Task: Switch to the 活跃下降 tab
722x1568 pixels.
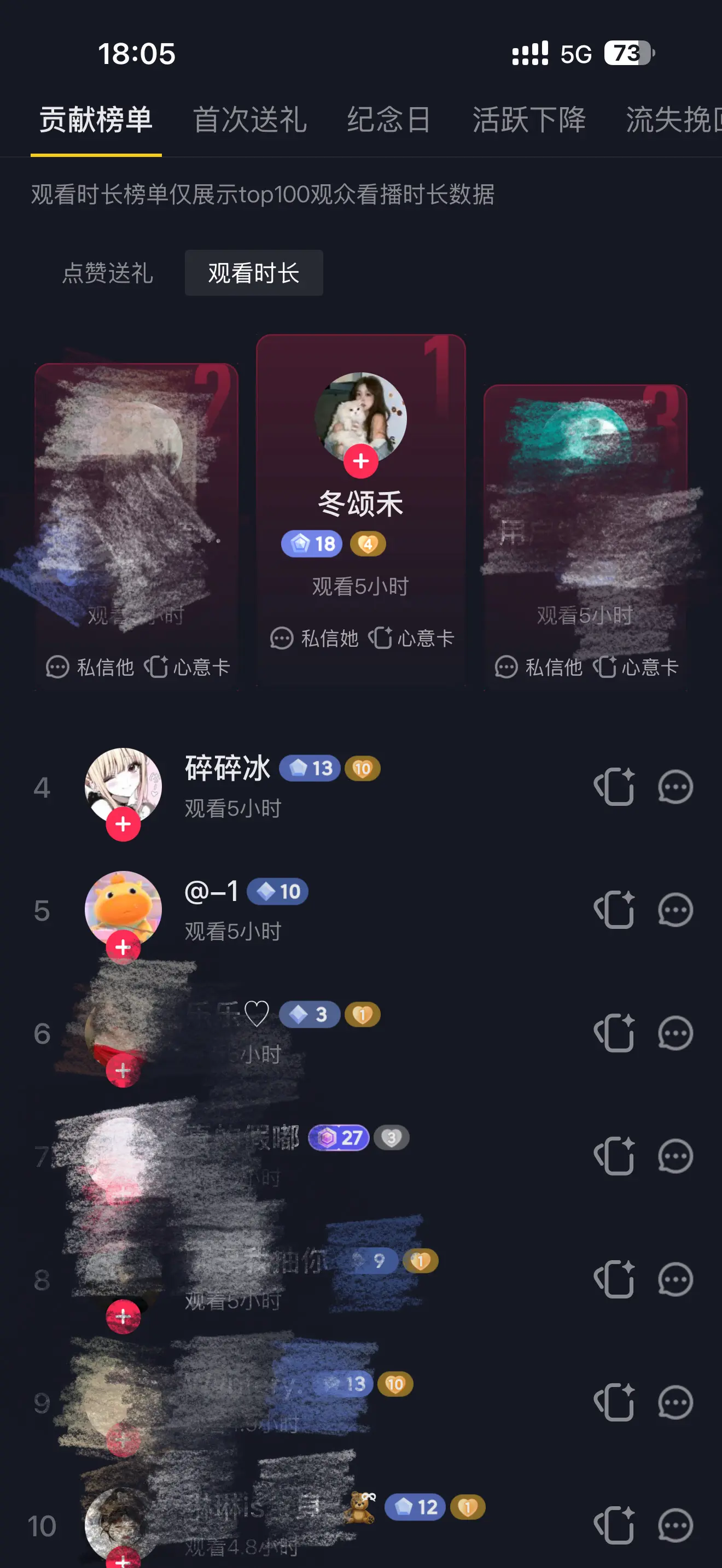Action: pos(529,120)
